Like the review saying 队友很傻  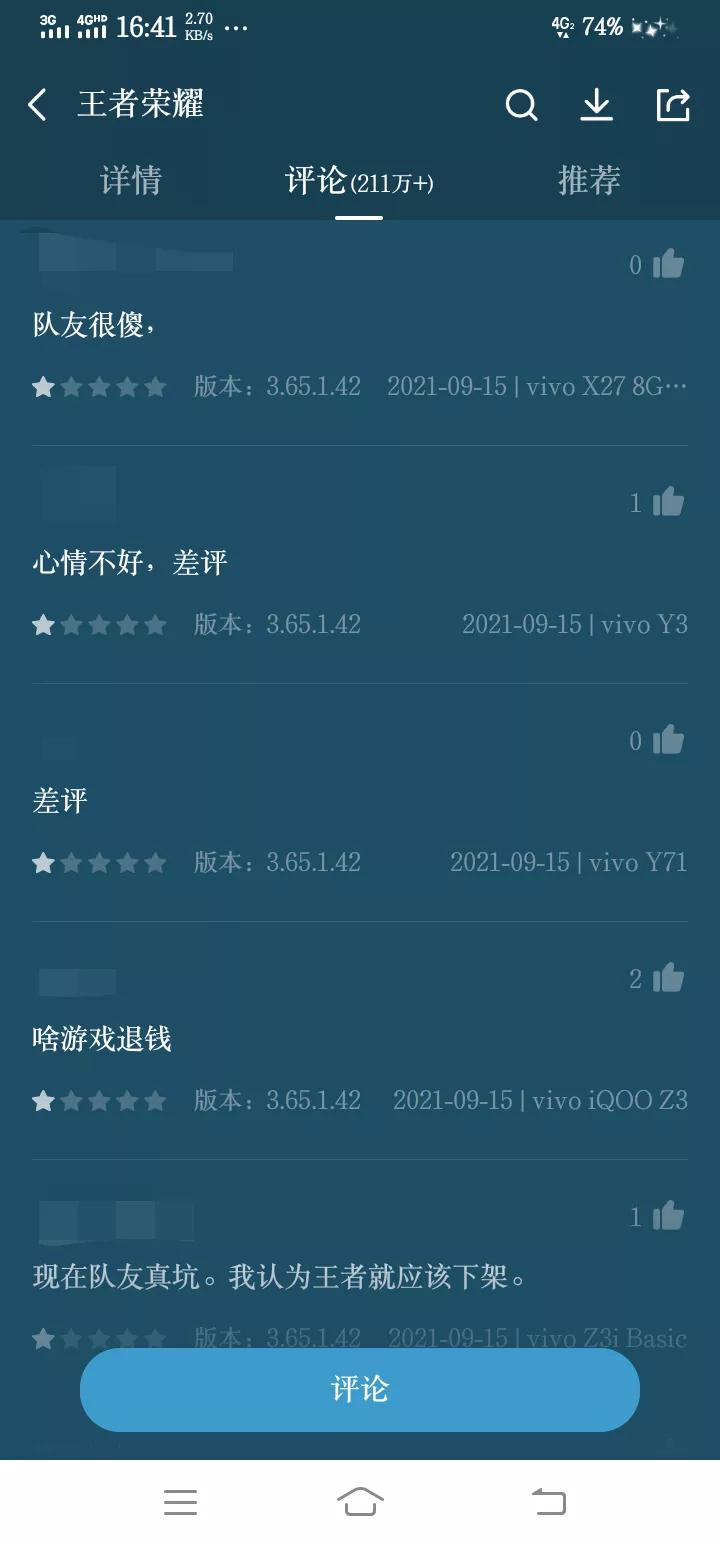click(668, 263)
